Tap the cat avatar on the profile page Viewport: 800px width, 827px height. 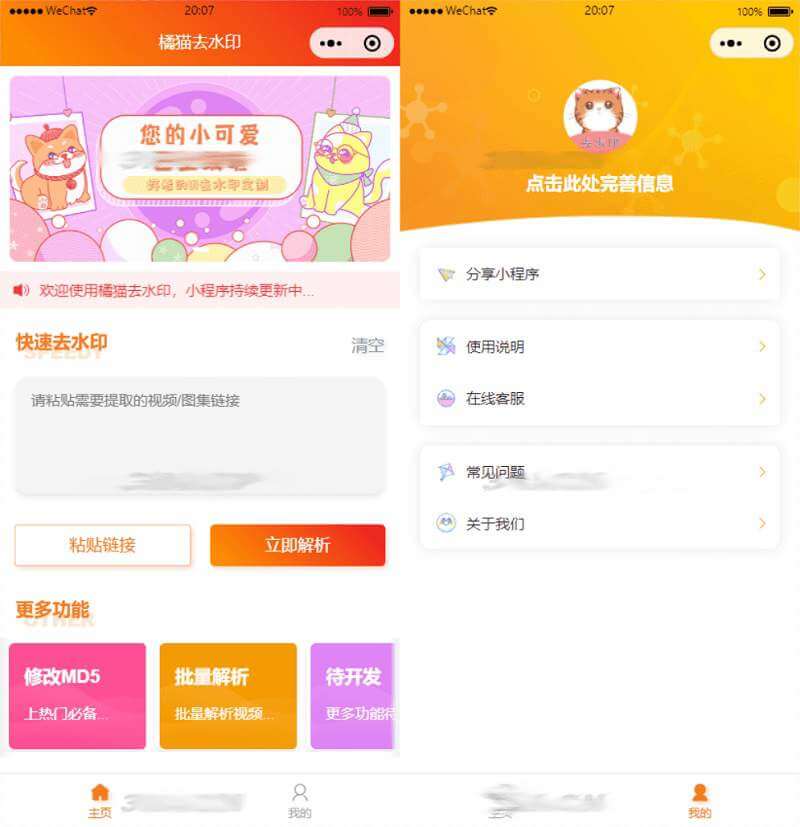coord(600,116)
